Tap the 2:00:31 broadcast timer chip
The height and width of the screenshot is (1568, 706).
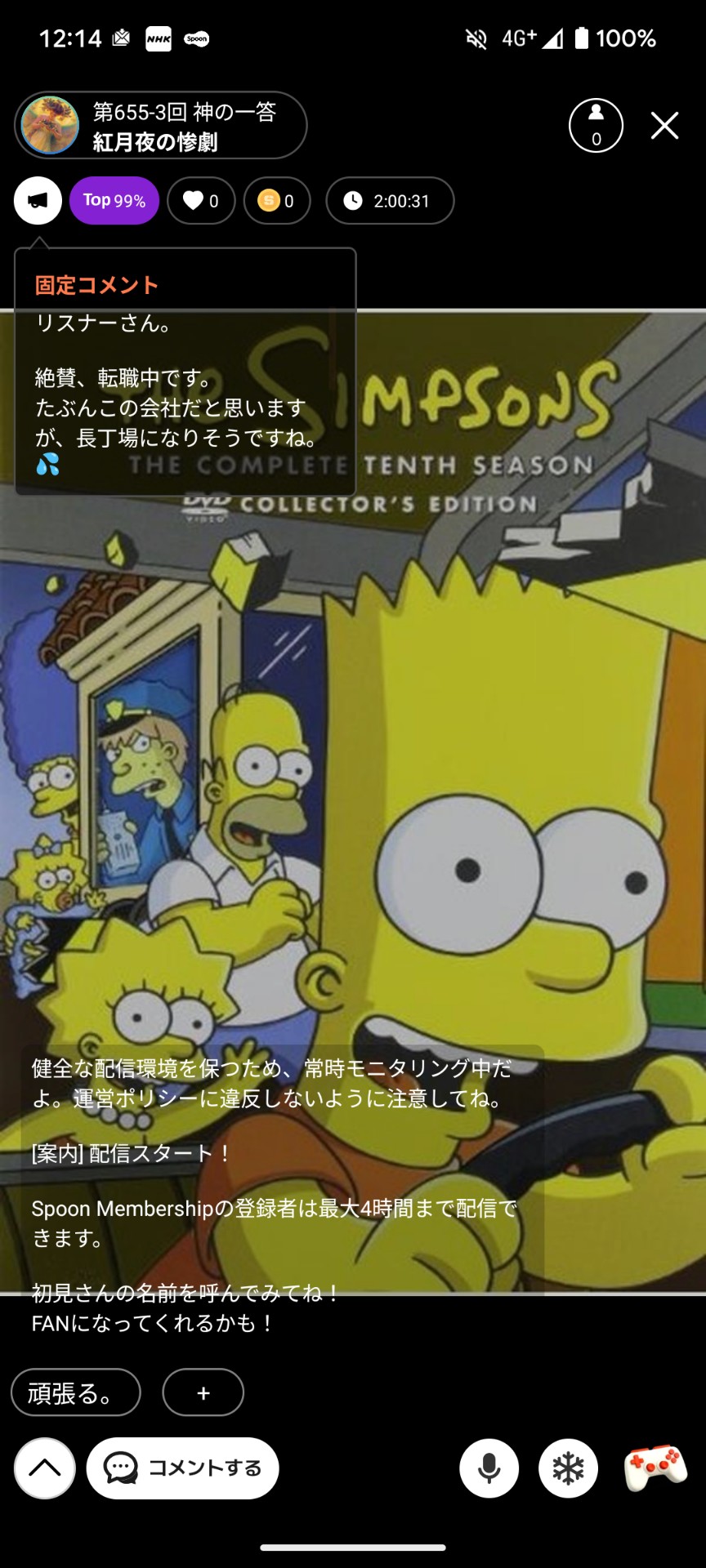390,201
